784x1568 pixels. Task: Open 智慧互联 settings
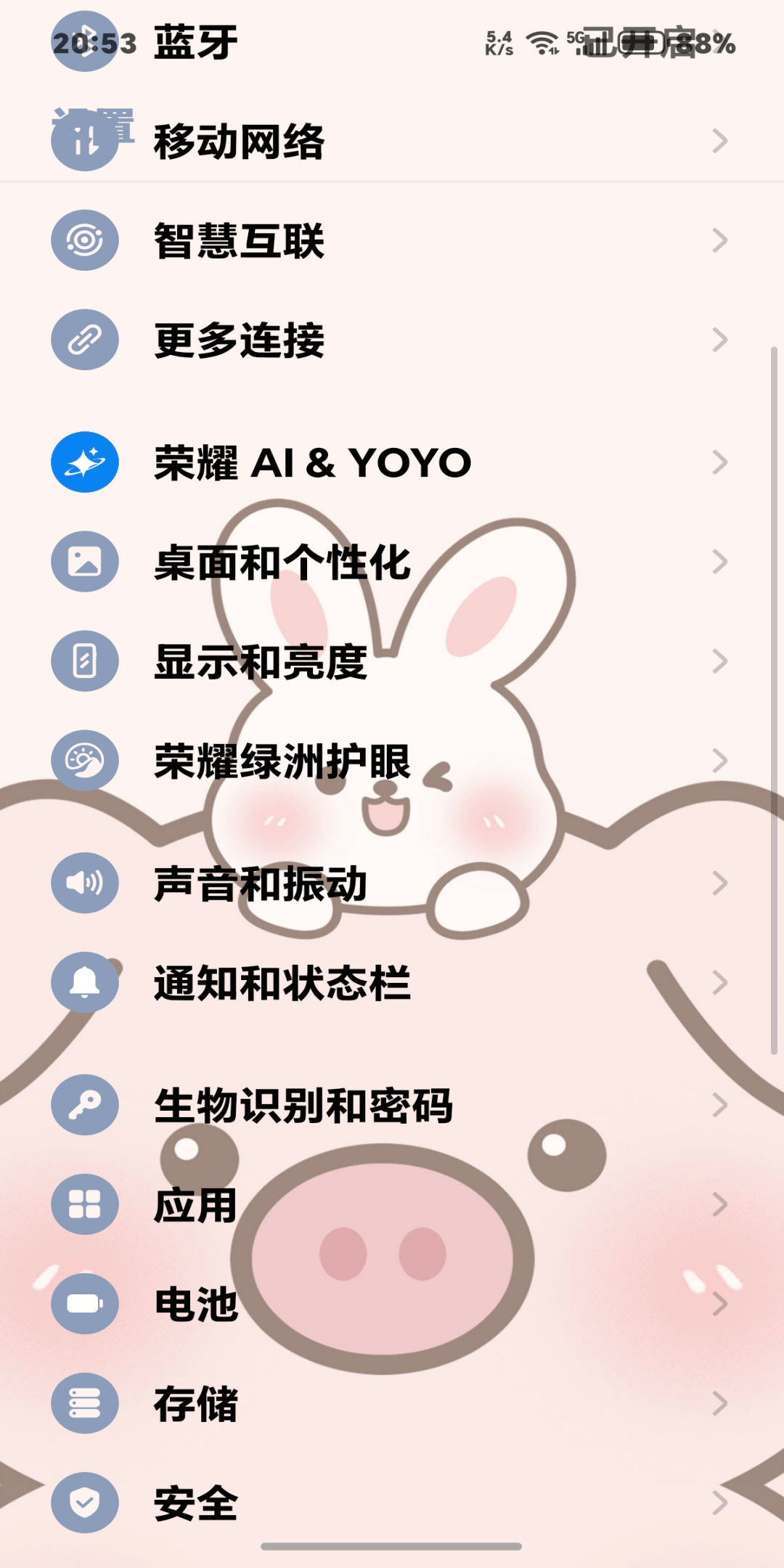240,240
